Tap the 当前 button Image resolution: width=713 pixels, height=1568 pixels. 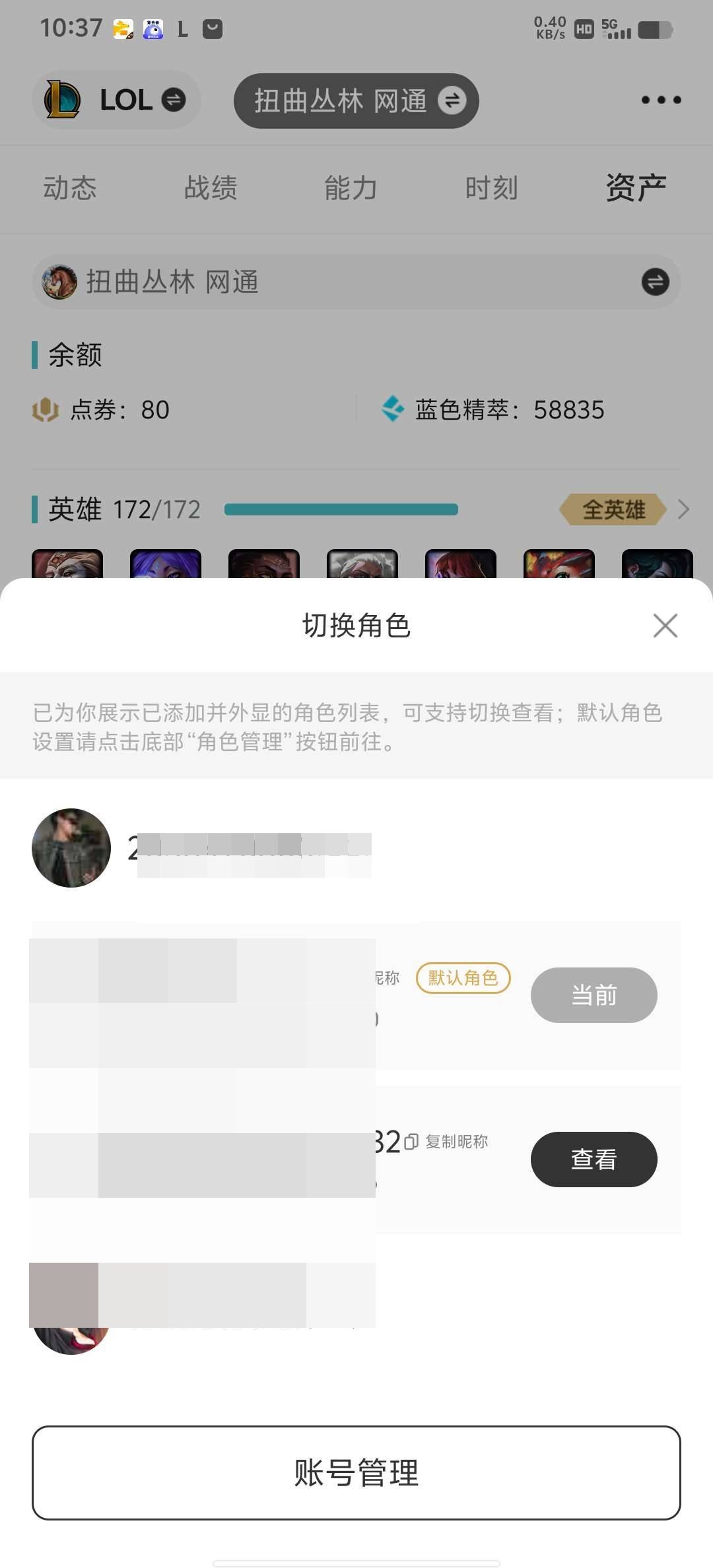pyautogui.click(x=594, y=995)
